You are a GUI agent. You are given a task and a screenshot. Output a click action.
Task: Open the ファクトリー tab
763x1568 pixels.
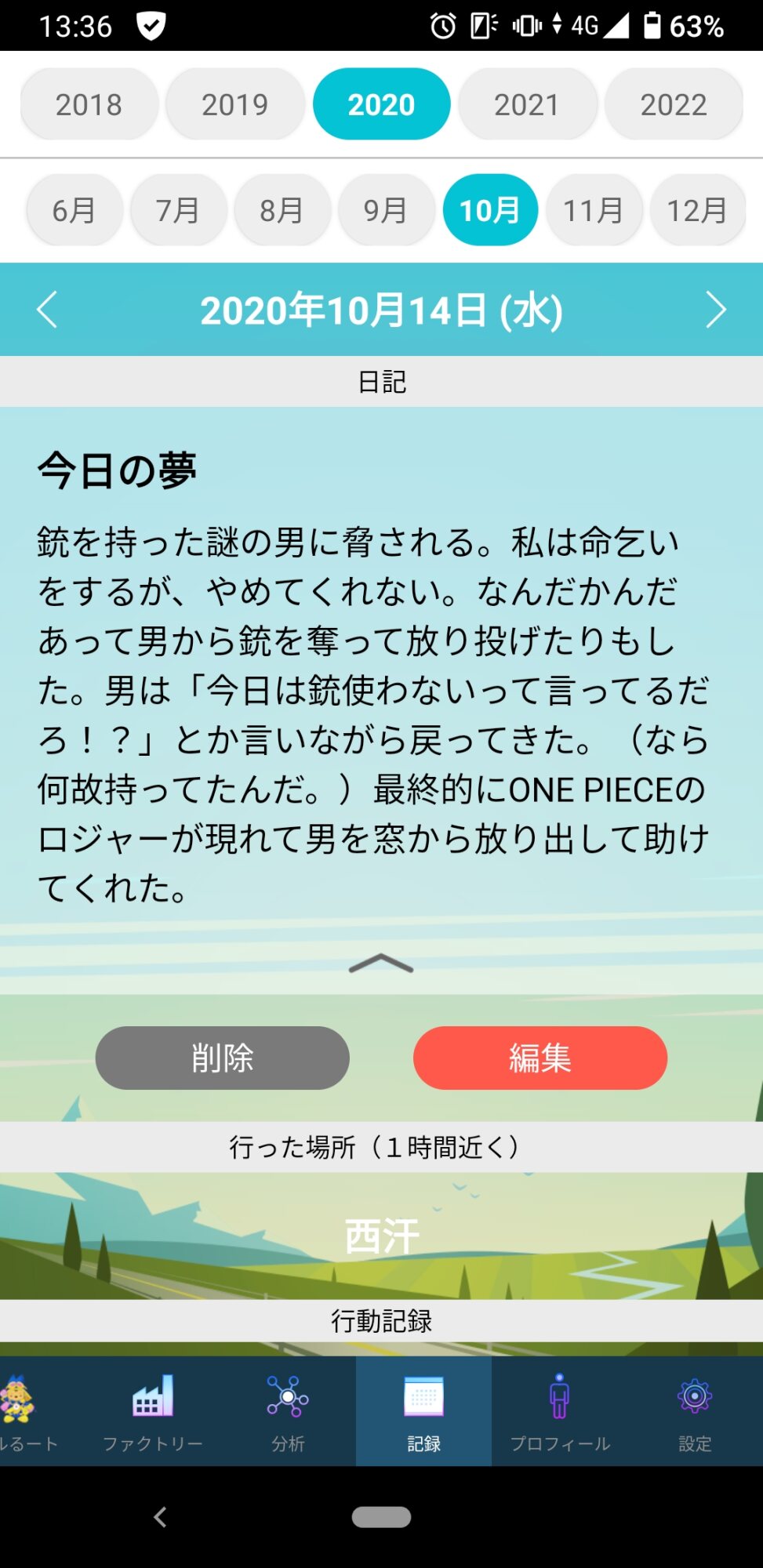click(153, 1411)
